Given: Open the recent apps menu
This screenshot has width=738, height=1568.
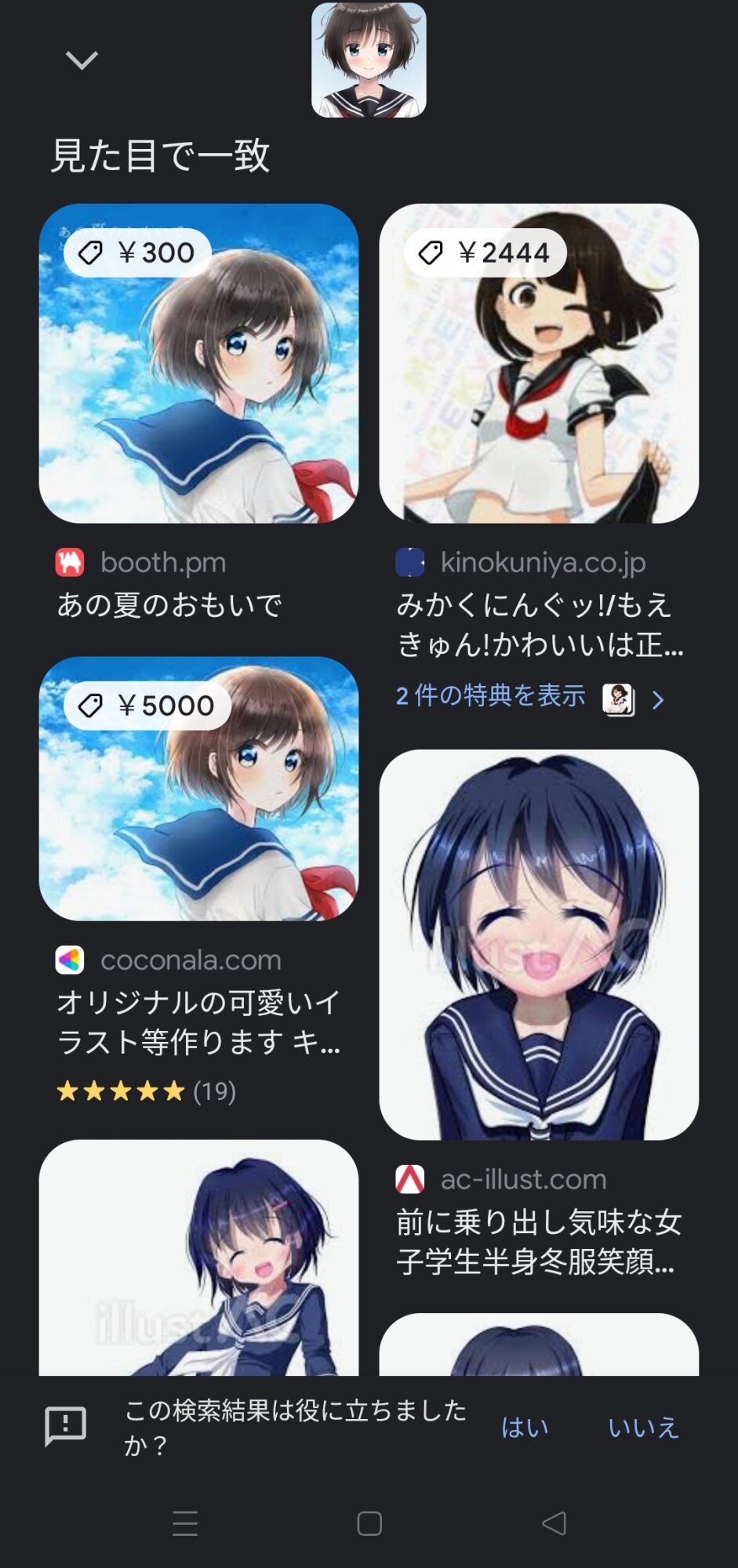Looking at the screenshot, I should pos(185,1523).
